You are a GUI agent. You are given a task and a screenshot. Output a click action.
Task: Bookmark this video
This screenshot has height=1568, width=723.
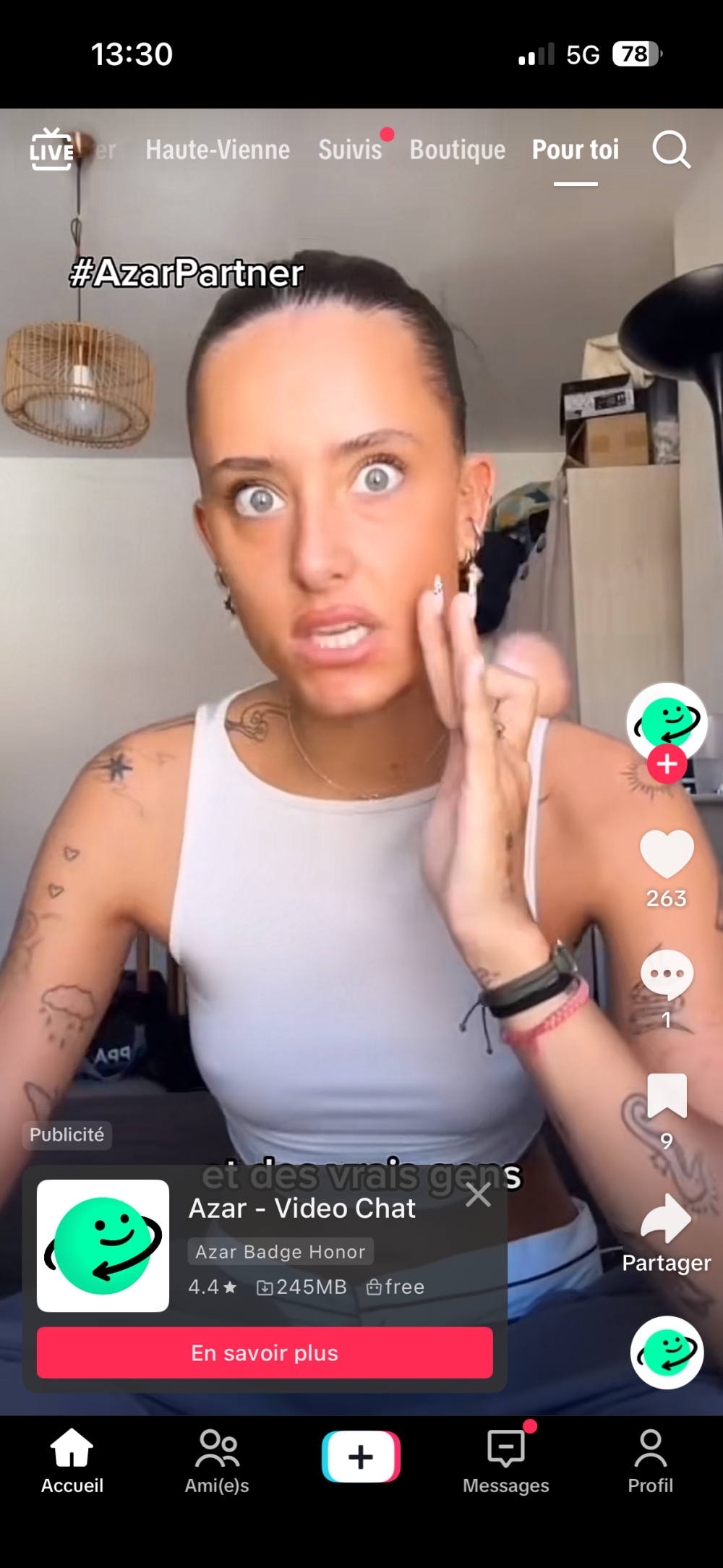pos(667,1096)
